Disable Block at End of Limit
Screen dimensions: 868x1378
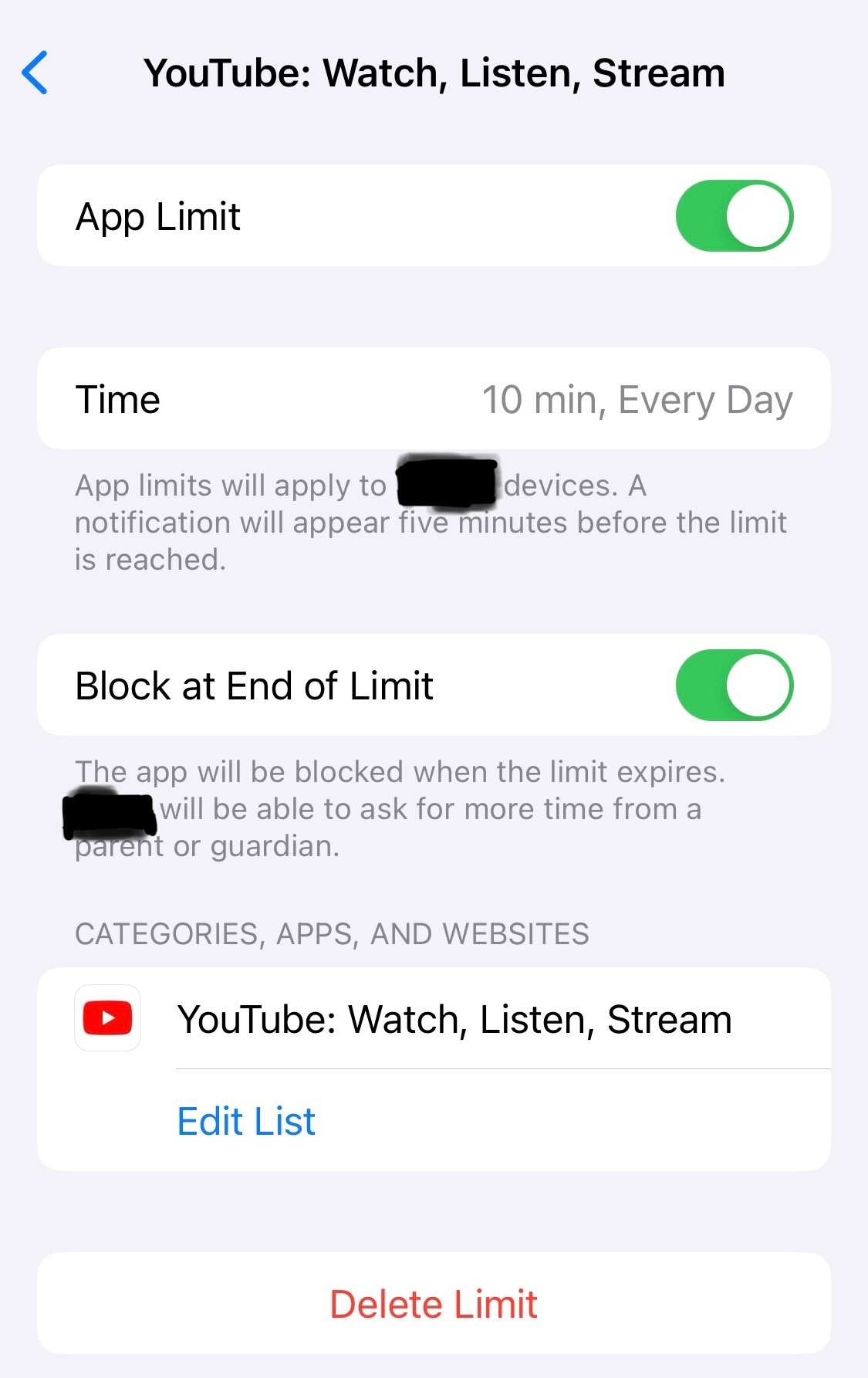pyautogui.click(x=734, y=686)
